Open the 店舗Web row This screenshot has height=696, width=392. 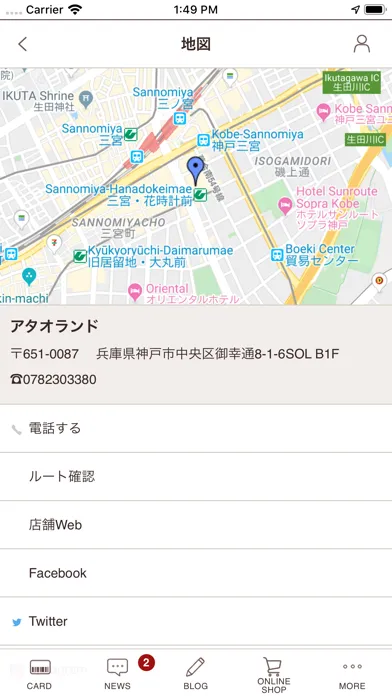pos(196,525)
